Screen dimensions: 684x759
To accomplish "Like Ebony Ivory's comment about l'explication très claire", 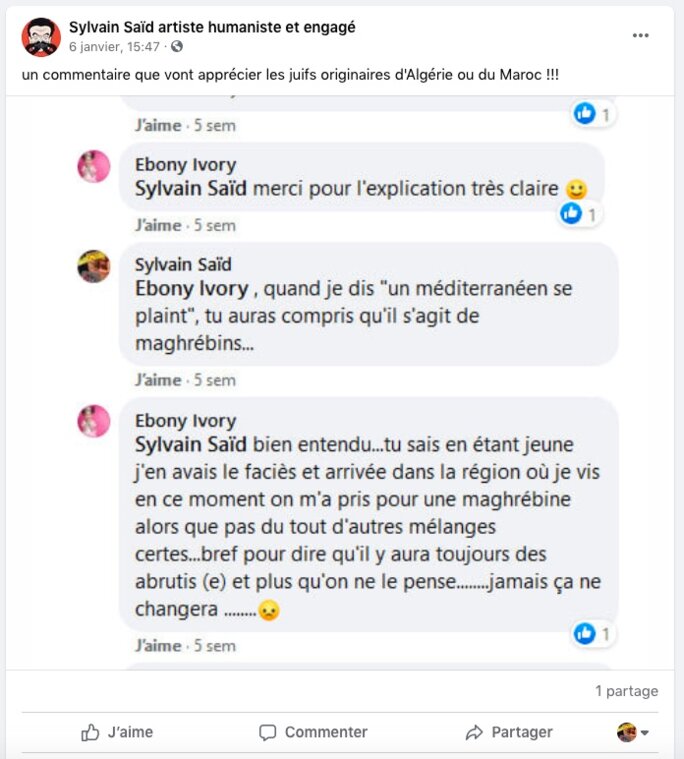I will 158,225.
